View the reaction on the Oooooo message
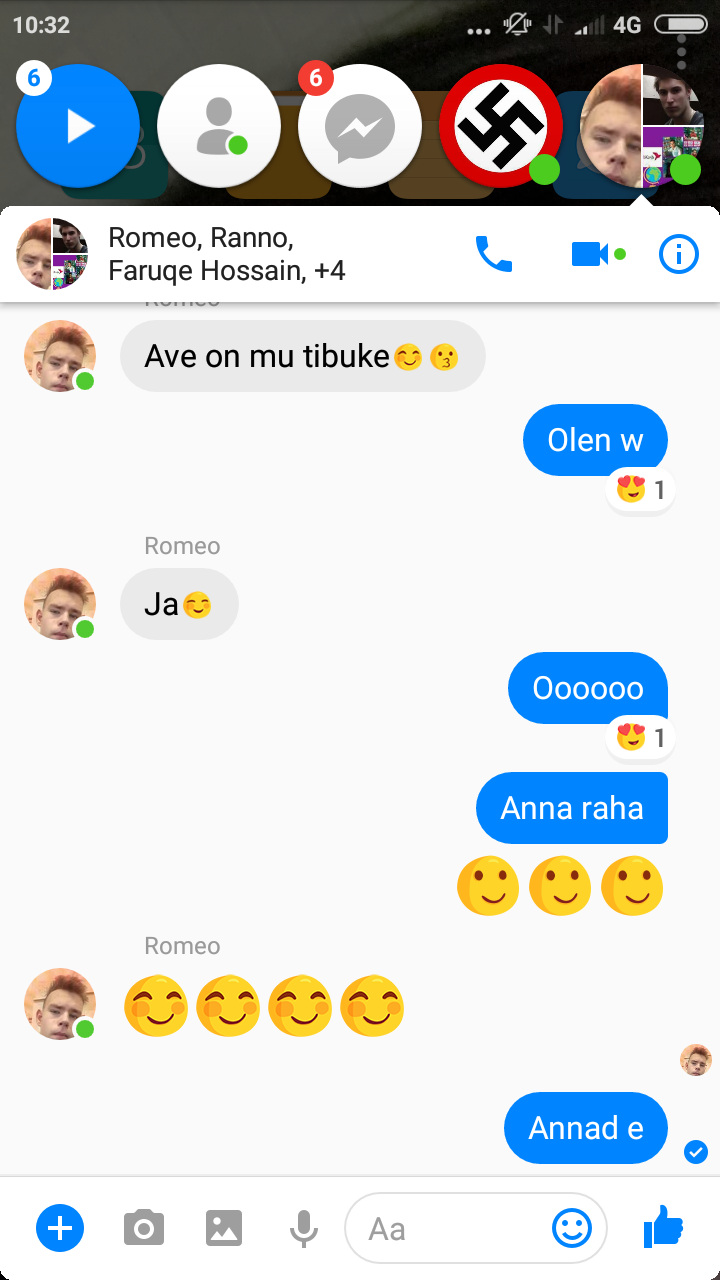 (x=641, y=738)
